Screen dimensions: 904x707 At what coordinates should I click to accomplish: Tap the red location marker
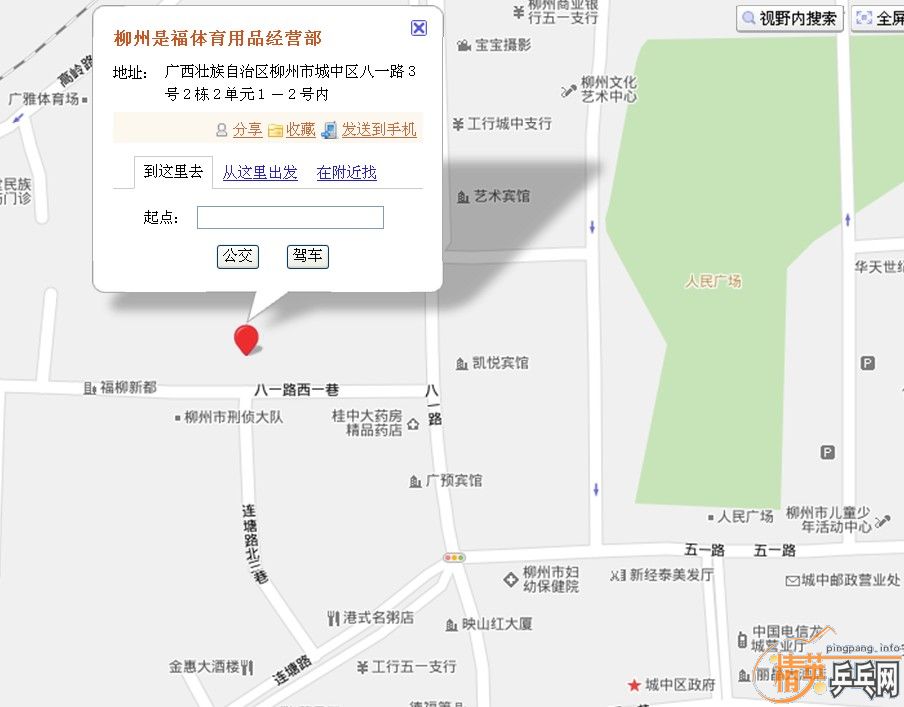click(x=245, y=337)
